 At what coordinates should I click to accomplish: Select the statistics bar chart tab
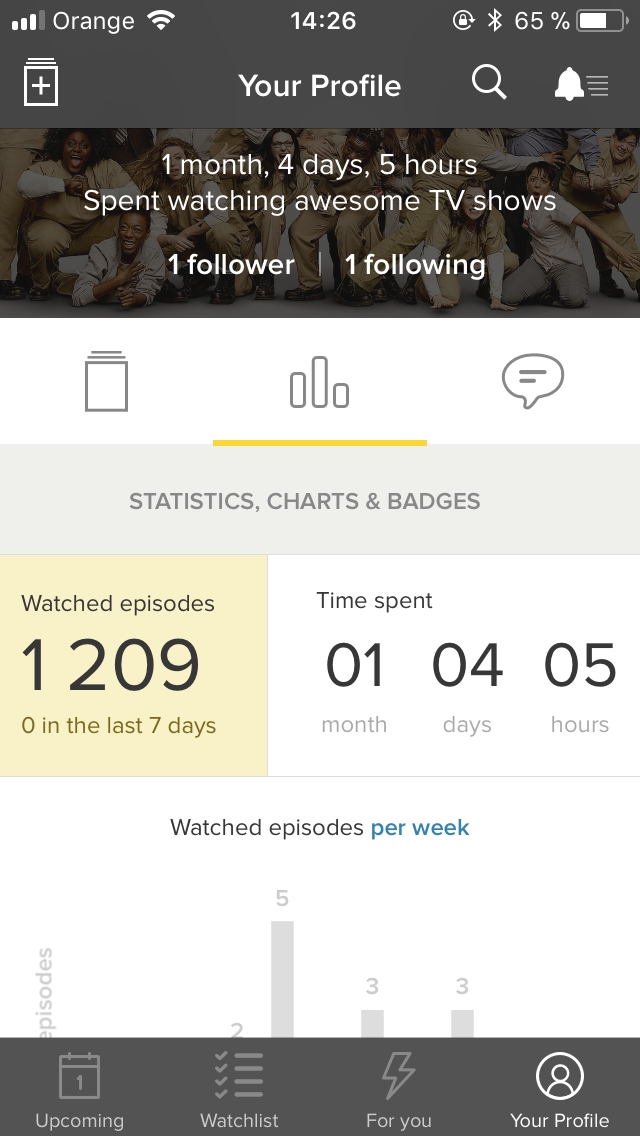(x=320, y=382)
